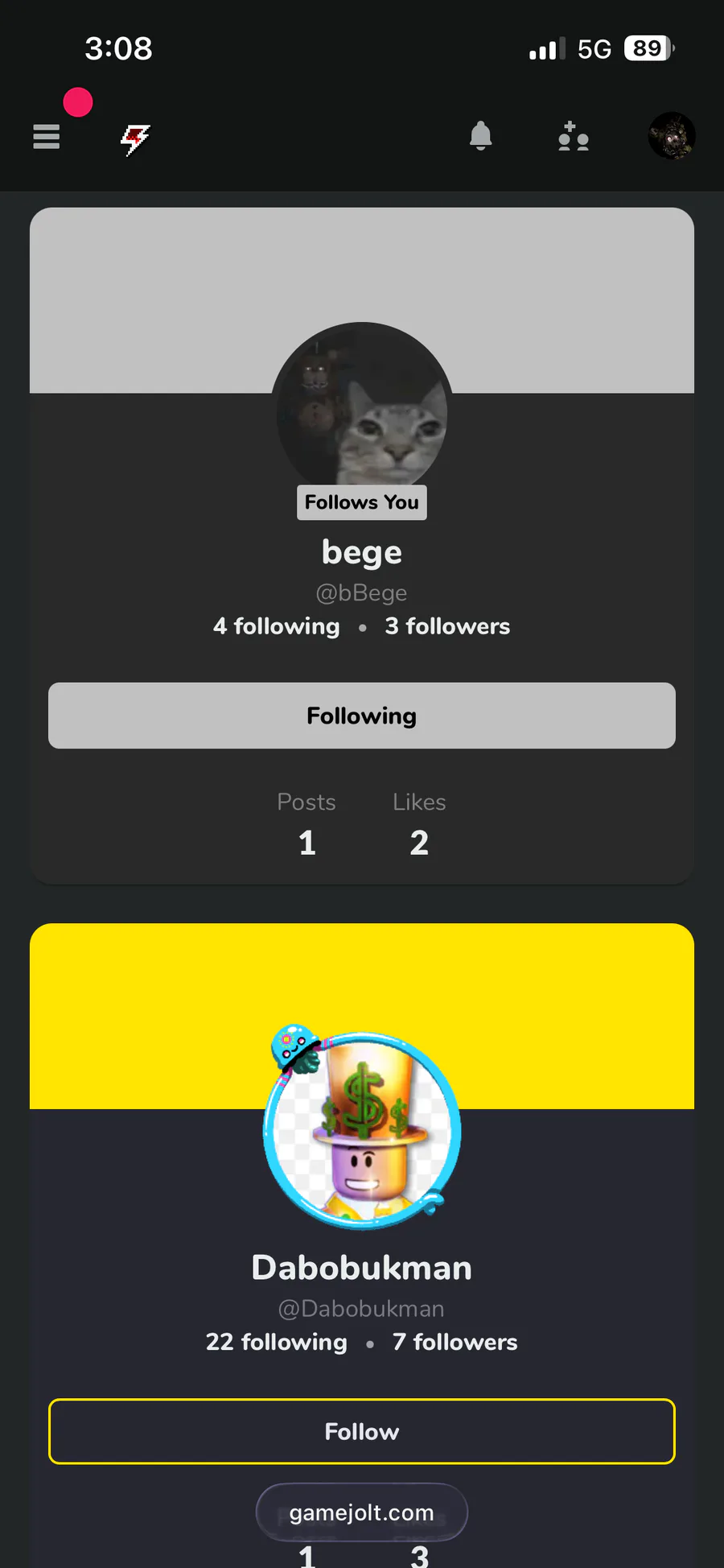
Task: View bege's 3 followers
Action: (447, 626)
